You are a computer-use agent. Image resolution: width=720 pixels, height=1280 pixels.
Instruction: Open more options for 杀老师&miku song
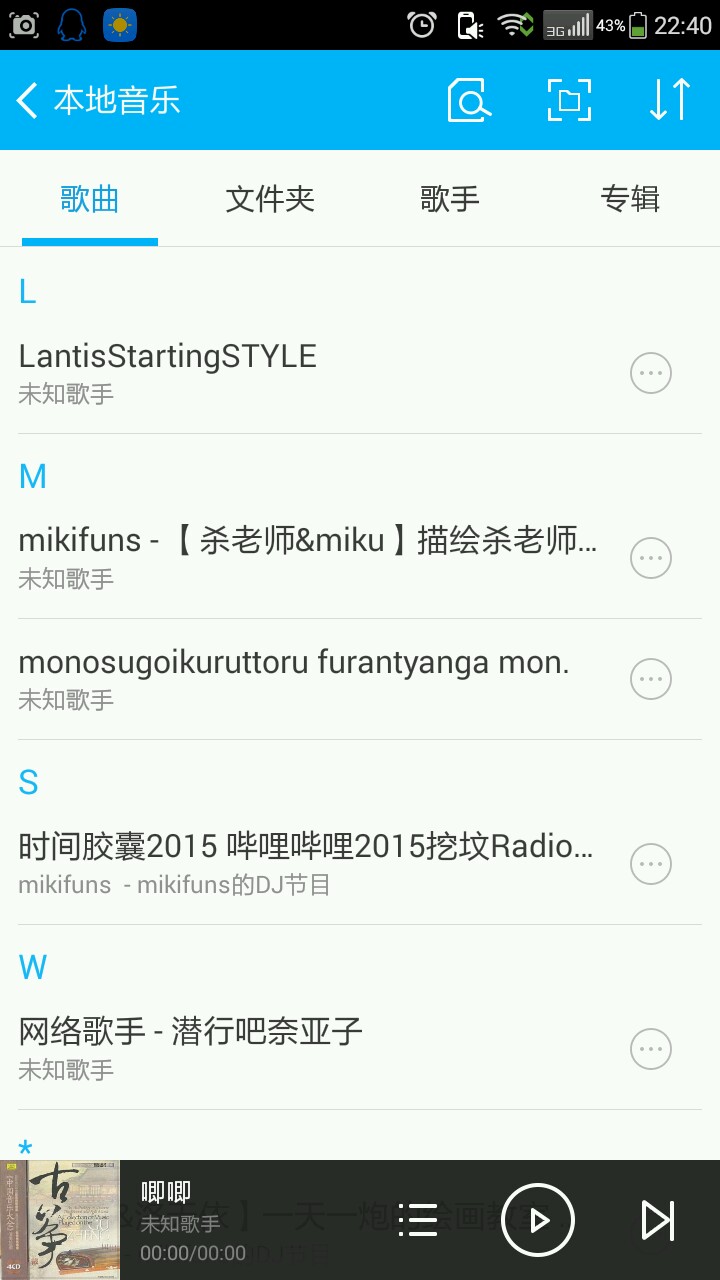pyautogui.click(x=651, y=558)
